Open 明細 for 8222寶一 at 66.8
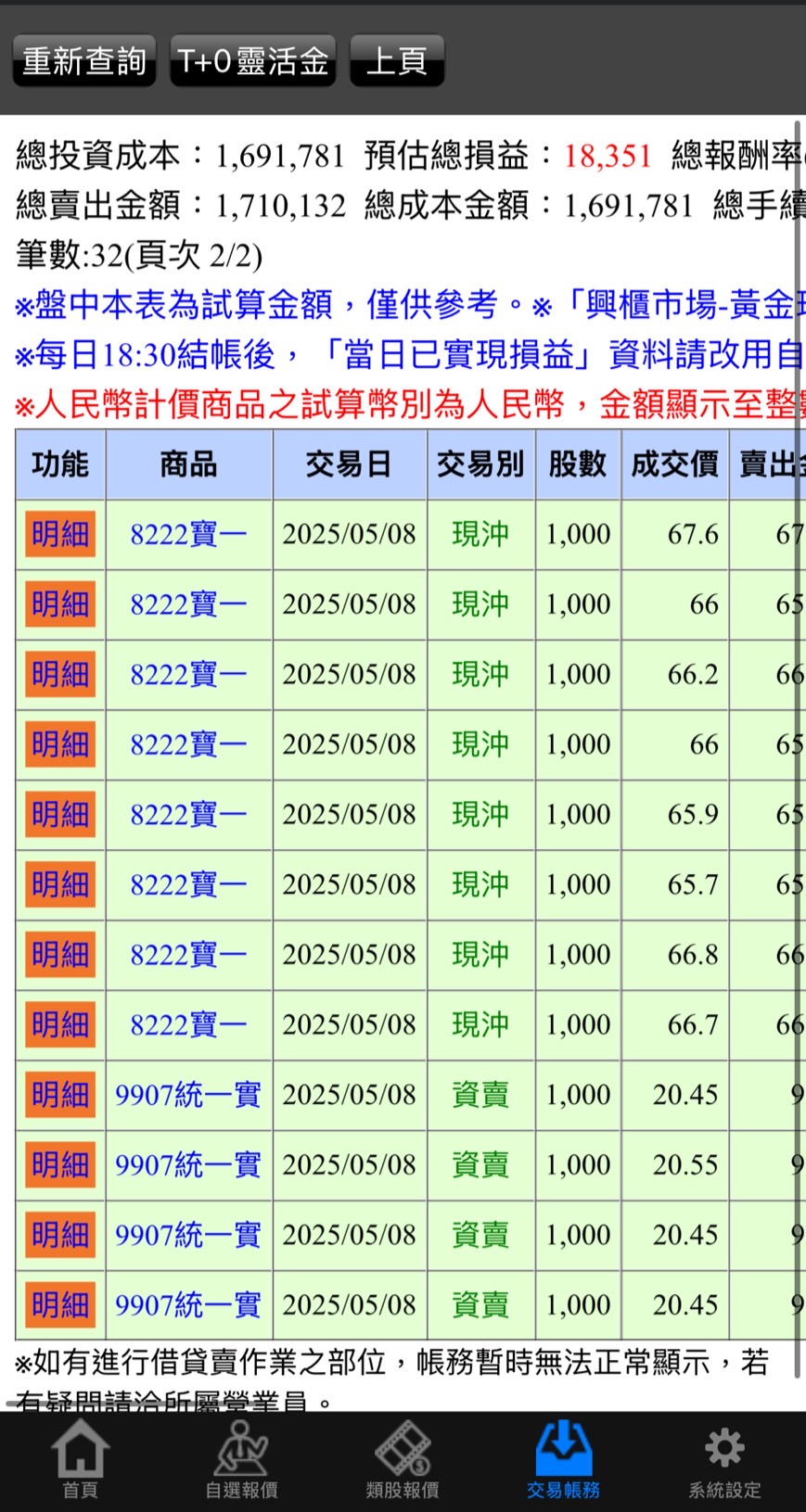Screen dimensions: 806x1512 point(60,955)
